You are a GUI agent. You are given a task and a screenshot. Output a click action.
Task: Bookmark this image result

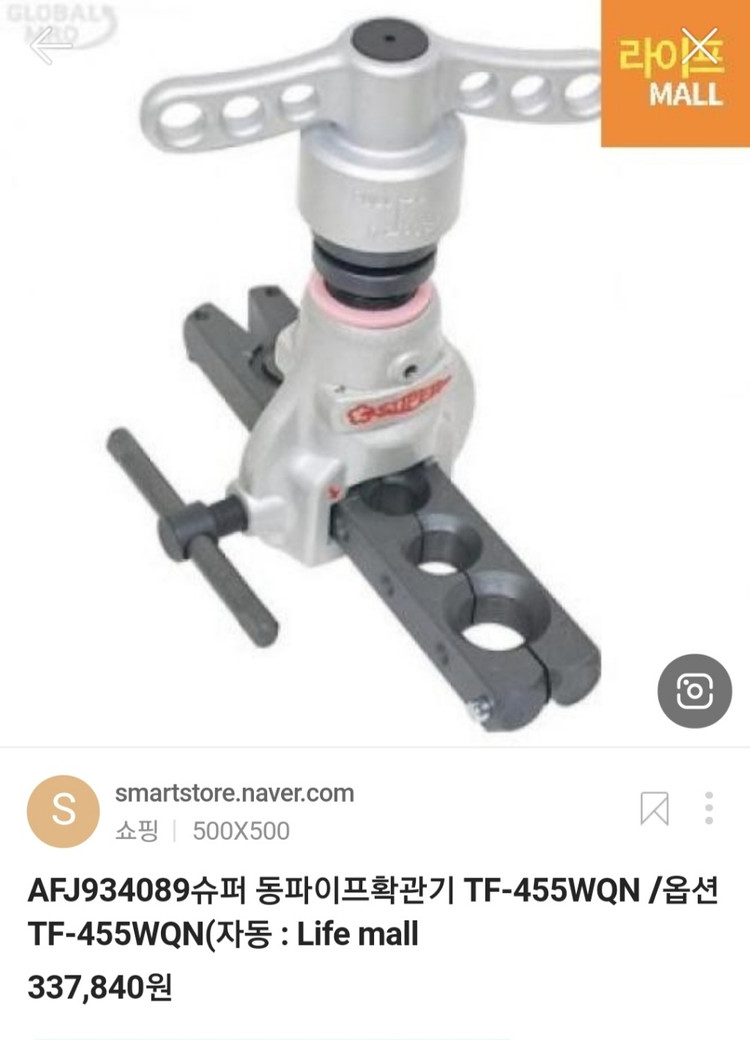(654, 808)
